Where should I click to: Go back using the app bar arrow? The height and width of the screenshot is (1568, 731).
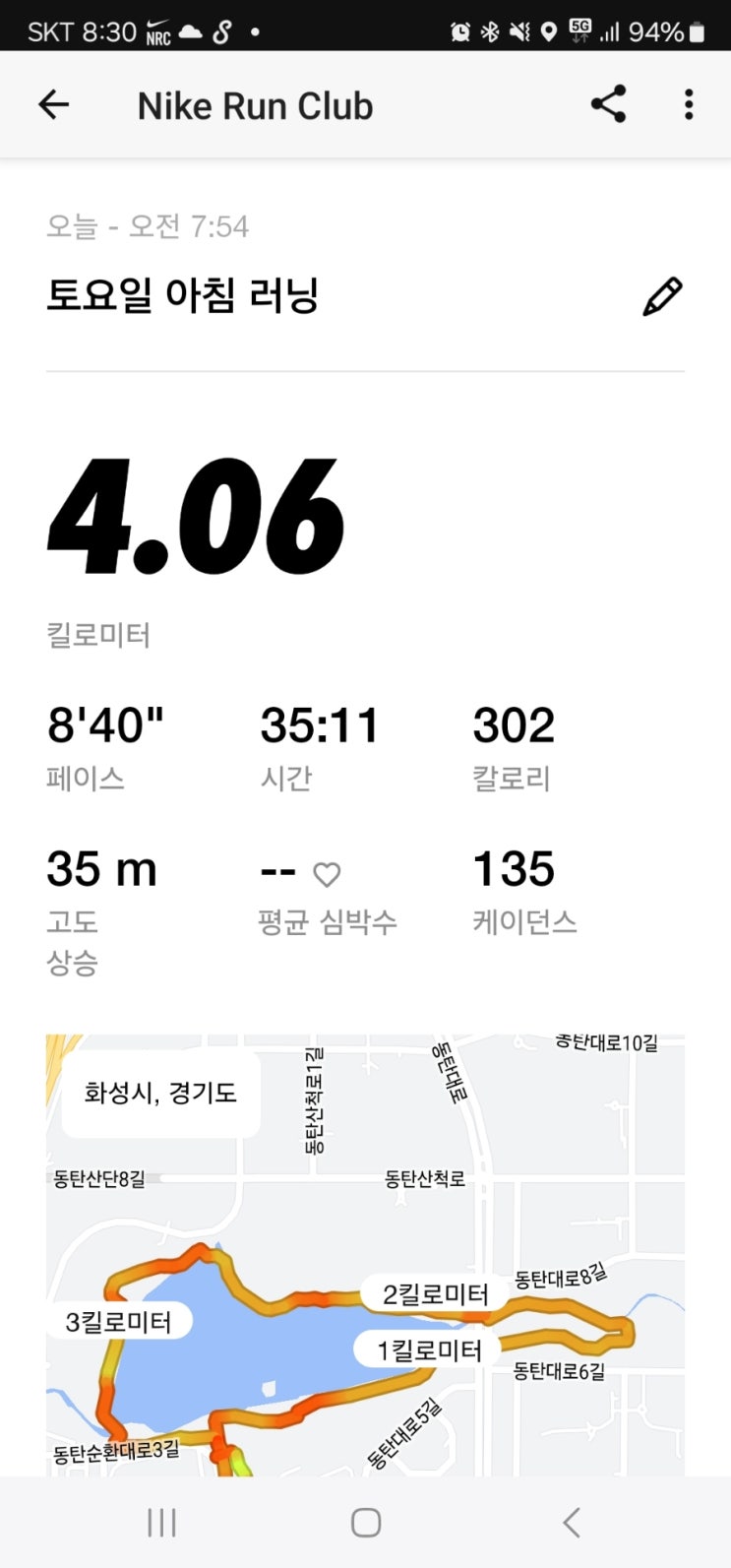[x=53, y=104]
